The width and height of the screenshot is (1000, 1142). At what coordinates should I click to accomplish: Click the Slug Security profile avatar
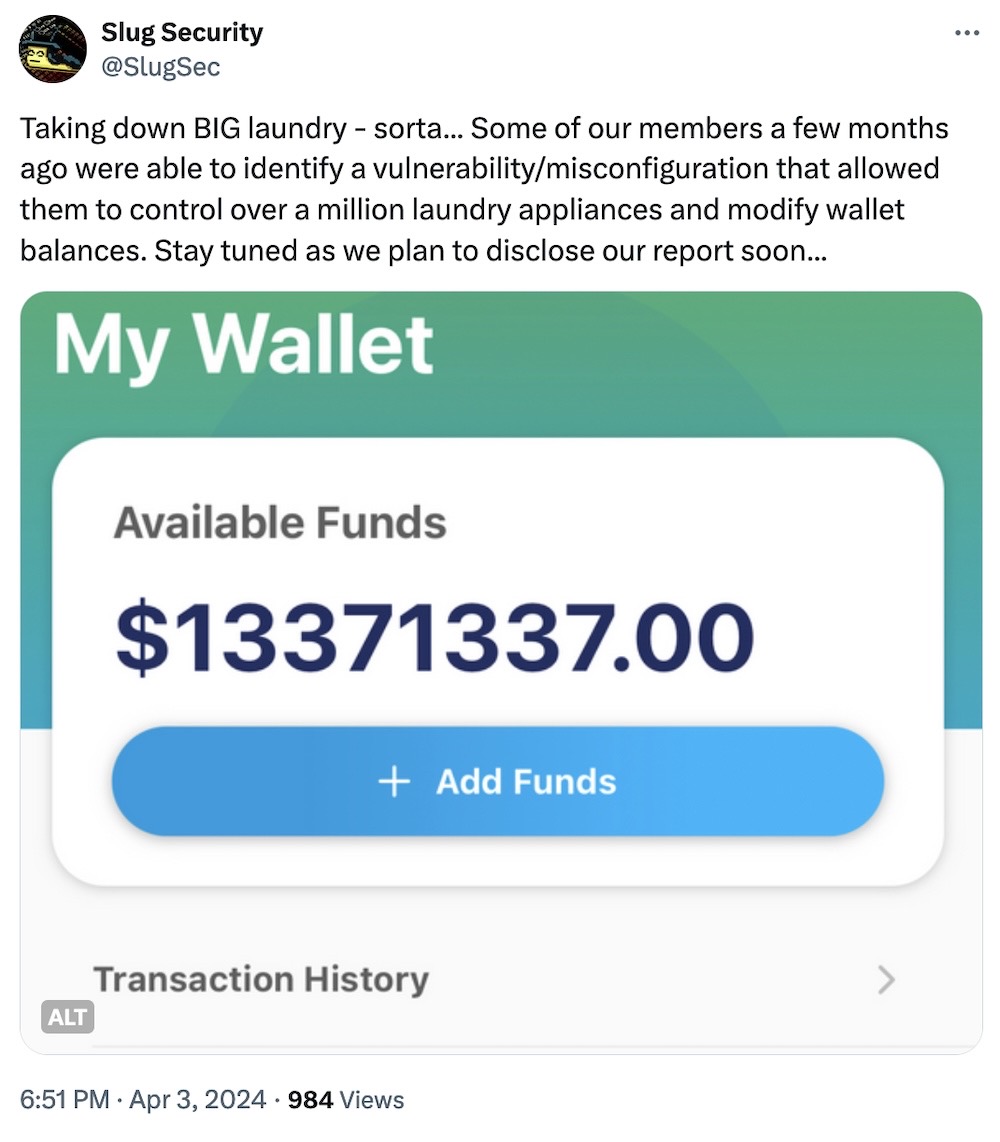point(50,47)
